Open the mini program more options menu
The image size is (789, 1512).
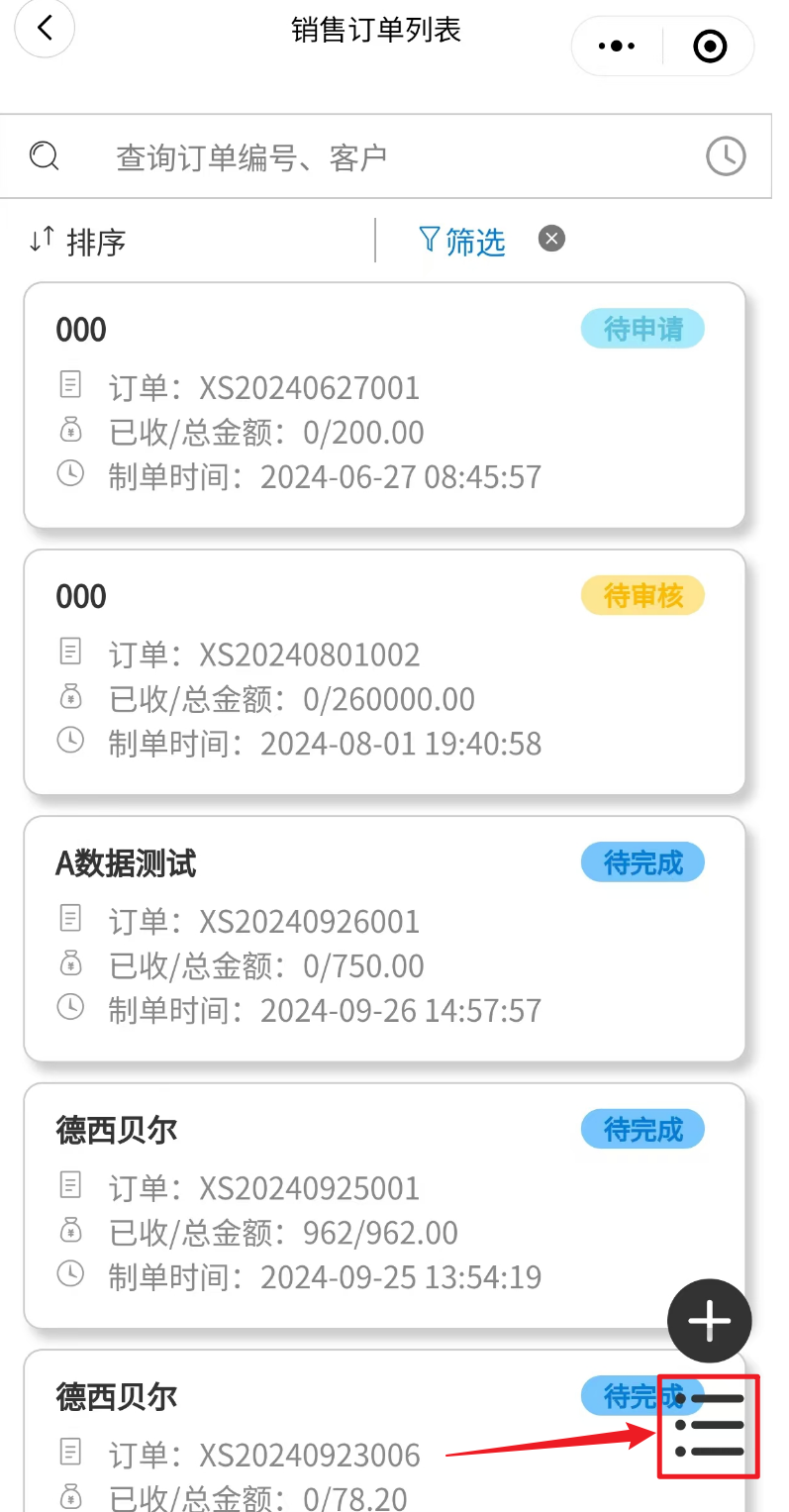point(618,46)
